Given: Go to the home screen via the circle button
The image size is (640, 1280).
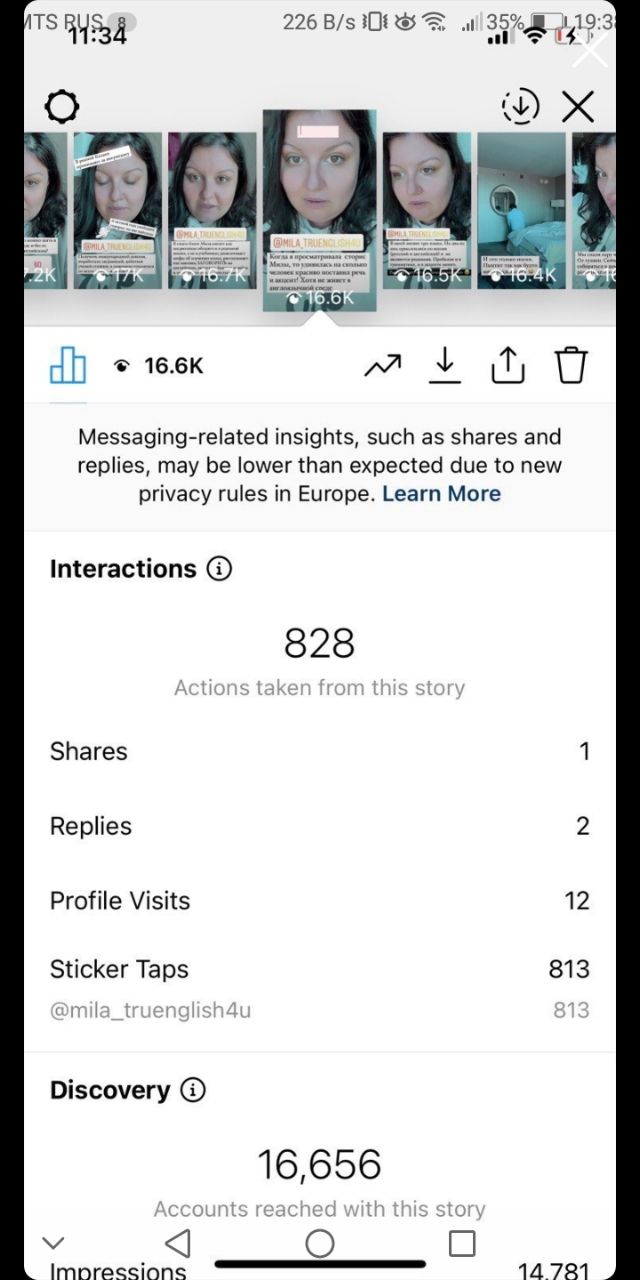Looking at the screenshot, I should 320,1242.
